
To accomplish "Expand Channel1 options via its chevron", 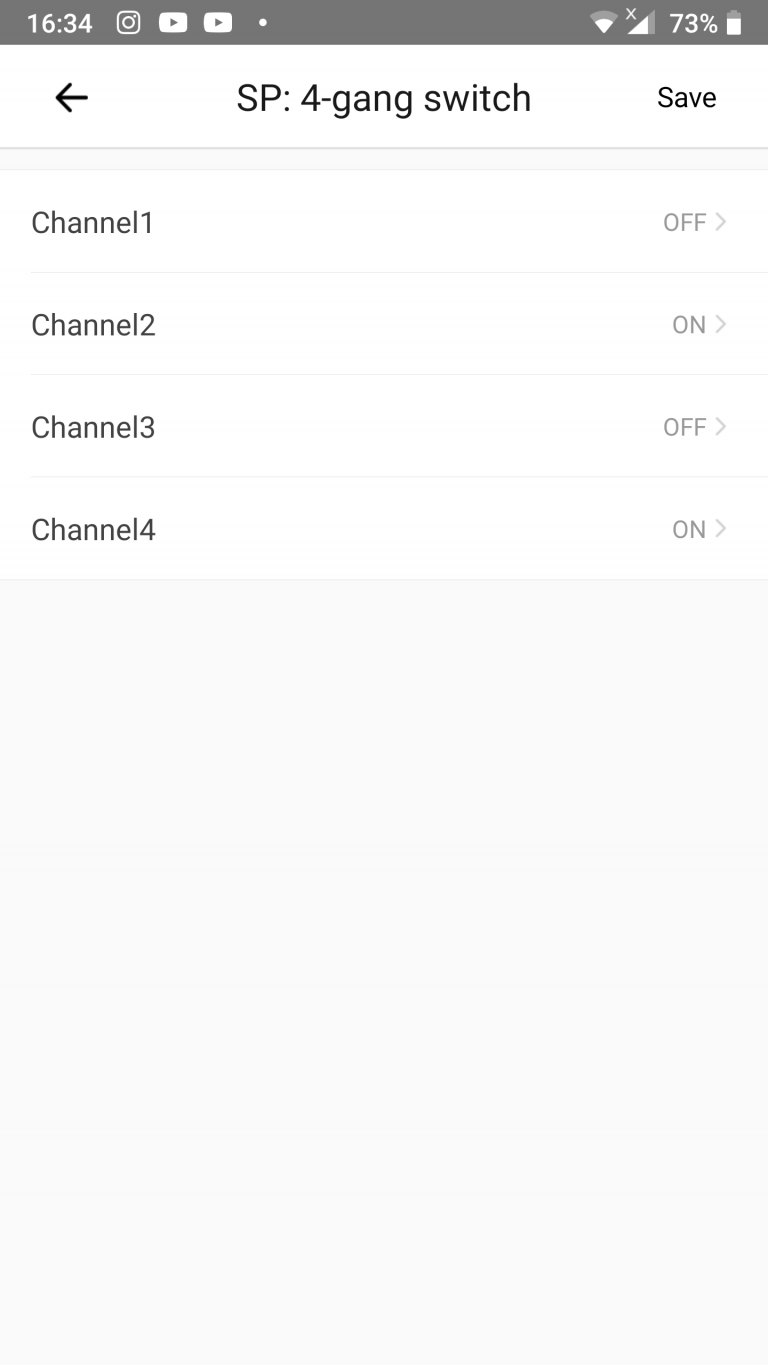I will 722,222.
